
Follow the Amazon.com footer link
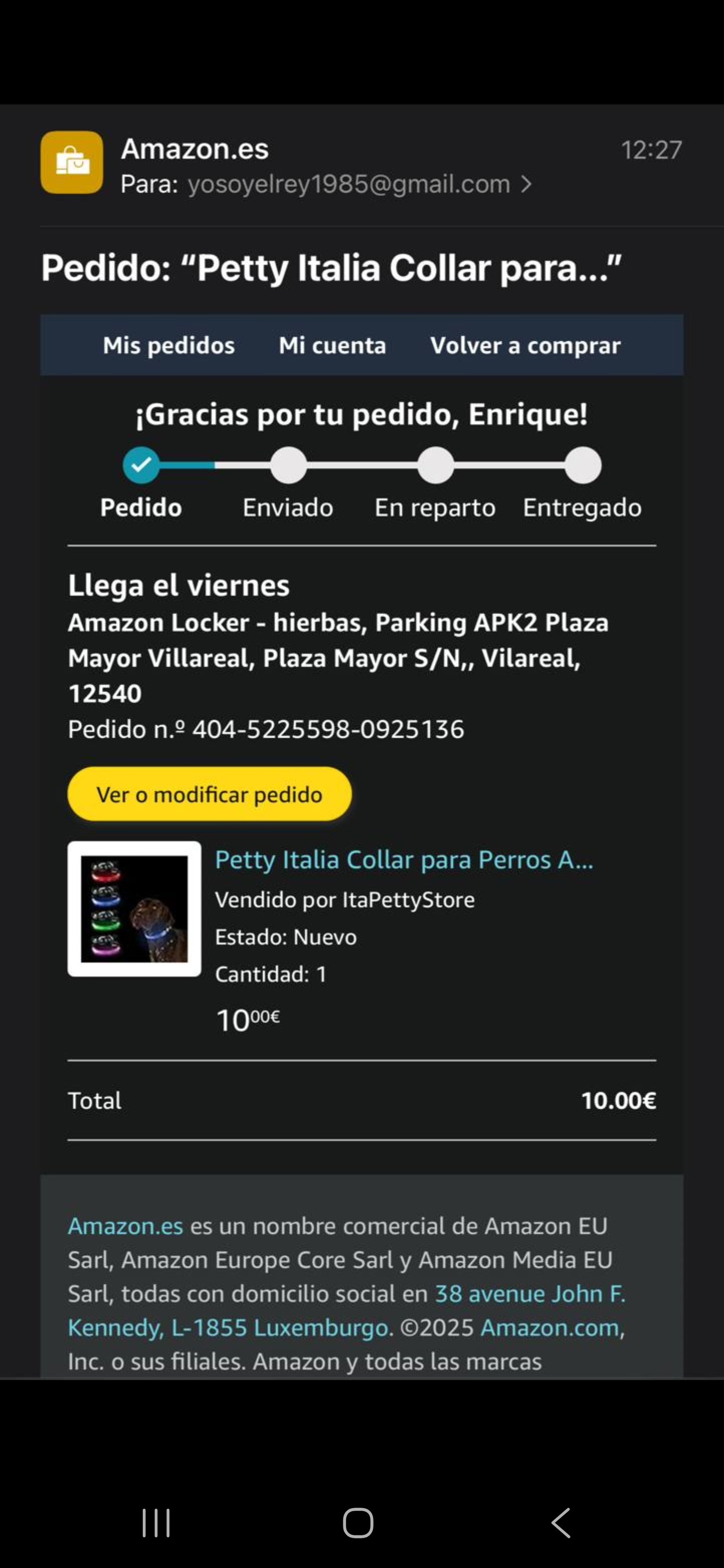tap(550, 1328)
